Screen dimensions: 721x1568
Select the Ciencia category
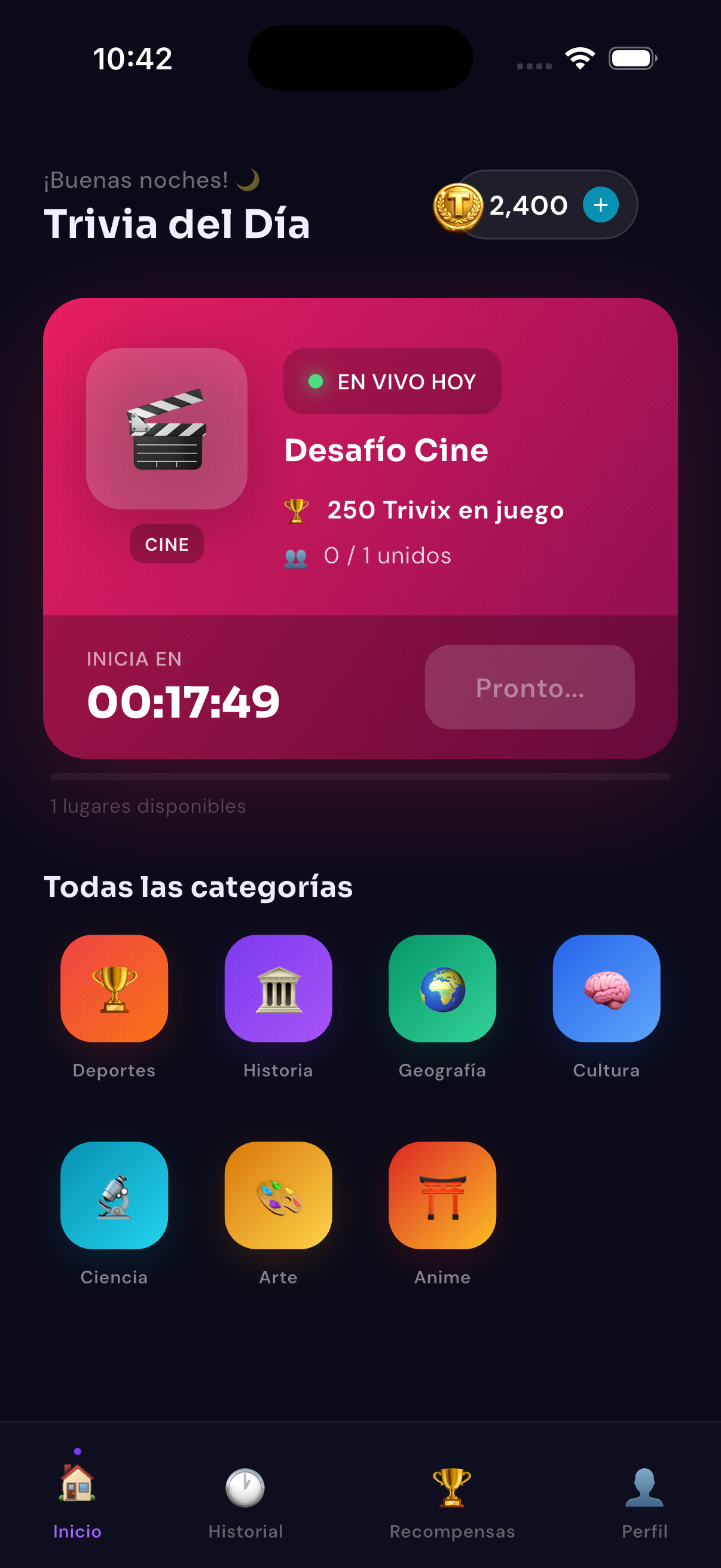[x=114, y=1214]
